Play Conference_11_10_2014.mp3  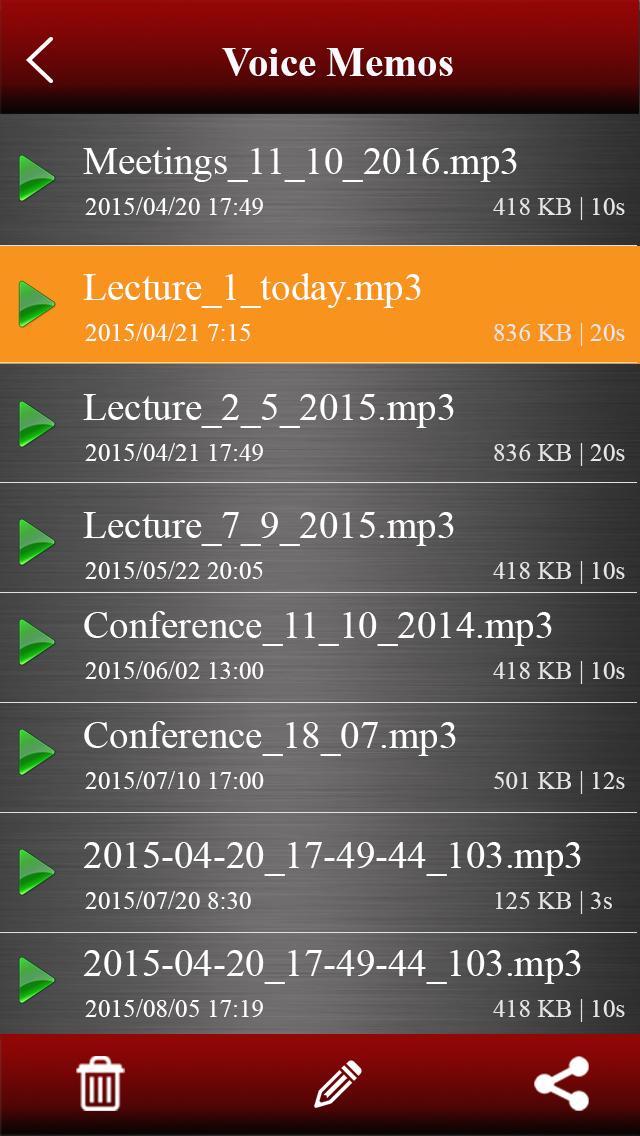click(36, 642)
